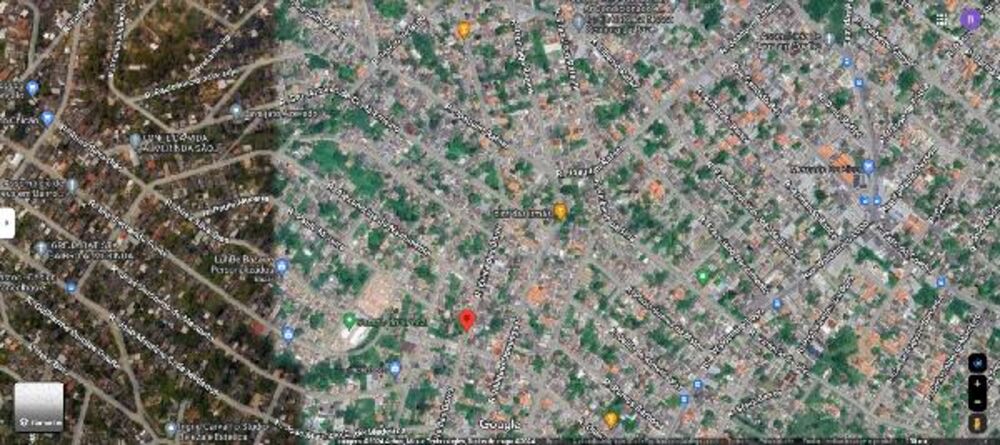Show your current location
Image resolution: width=1000 pixels, height=445 pixels.
pyautogui.click(x=978, y=362)
